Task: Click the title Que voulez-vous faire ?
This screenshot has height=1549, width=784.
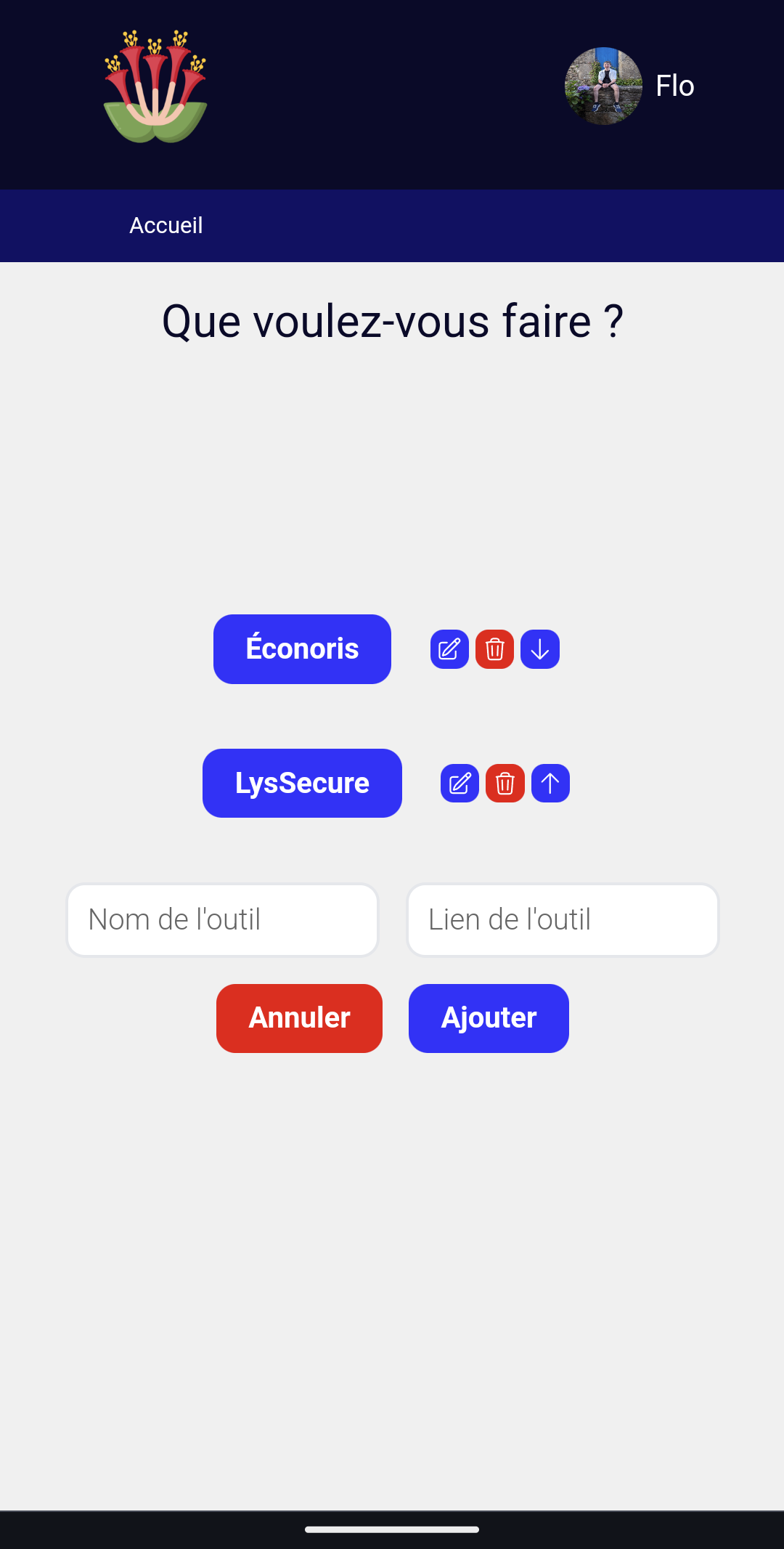Action: pos(392,320)
